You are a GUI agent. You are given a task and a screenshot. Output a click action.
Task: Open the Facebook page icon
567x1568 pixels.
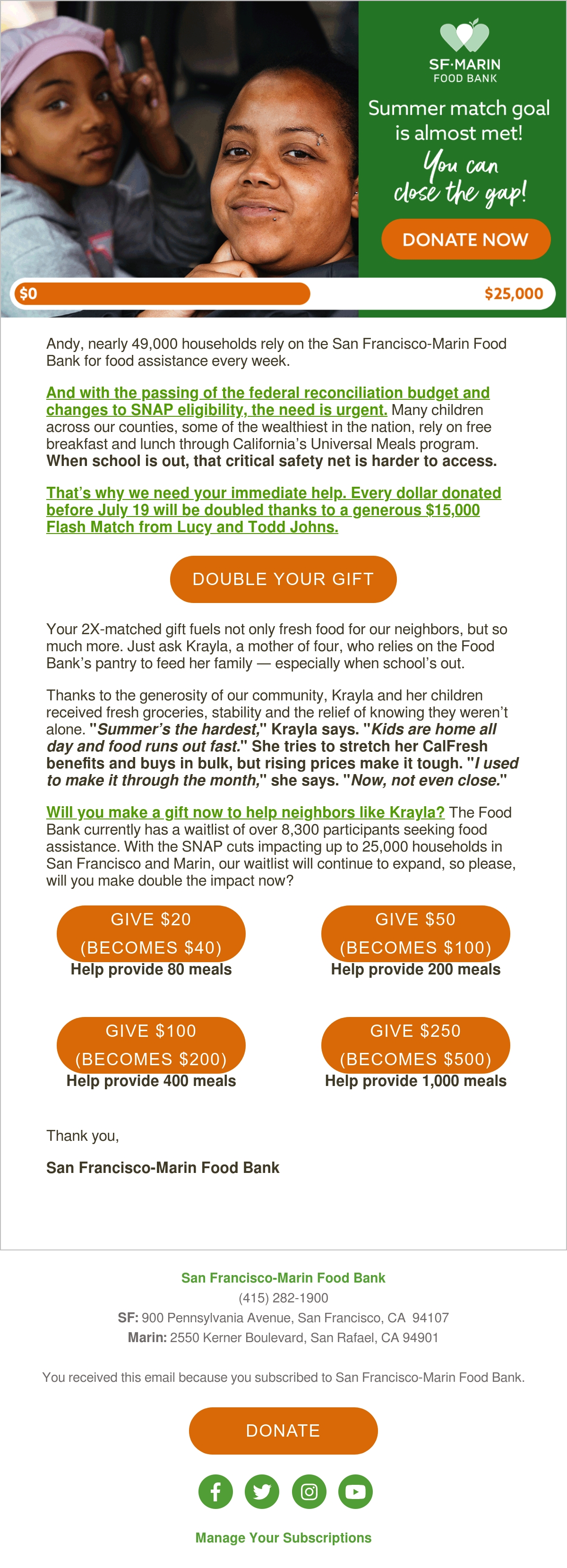coord(215,1491)
